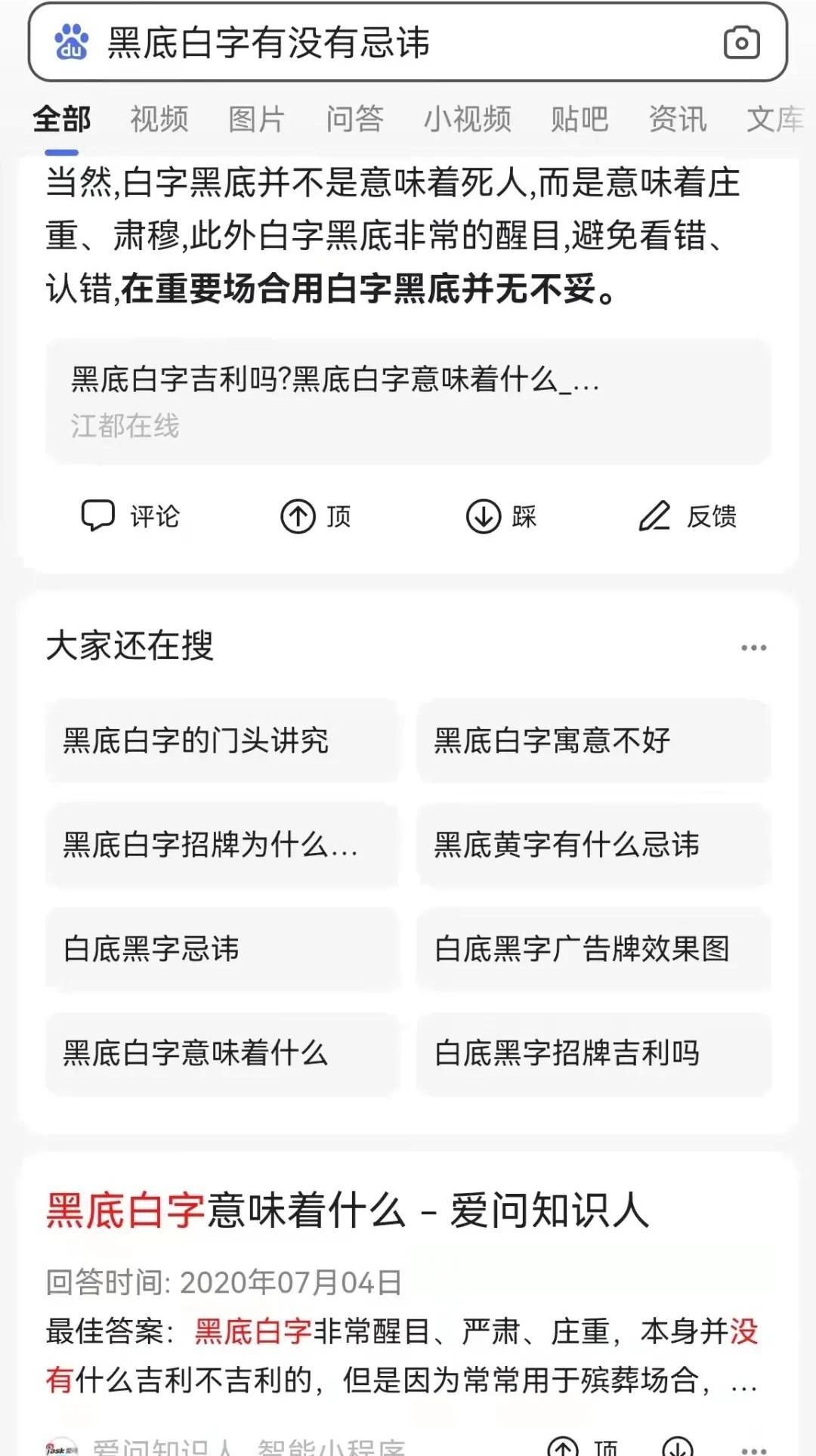Upvote the featured answer with 顶
816x1456 pixels.
[316, 517]
